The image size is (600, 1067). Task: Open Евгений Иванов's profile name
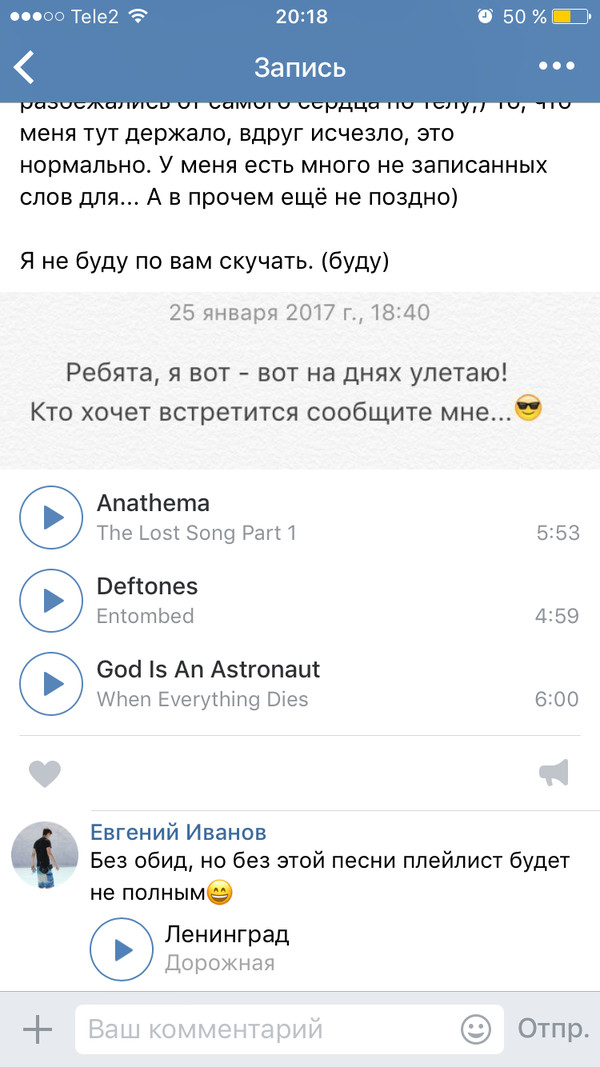point(178,832)
